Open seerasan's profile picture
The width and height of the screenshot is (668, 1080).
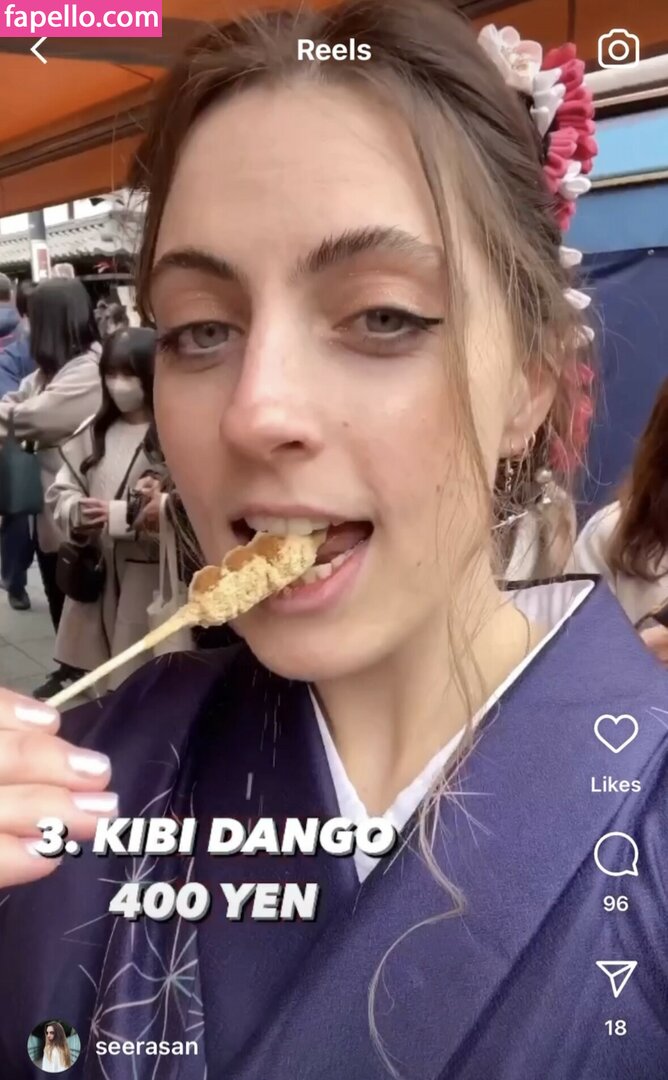[54, 1046]
